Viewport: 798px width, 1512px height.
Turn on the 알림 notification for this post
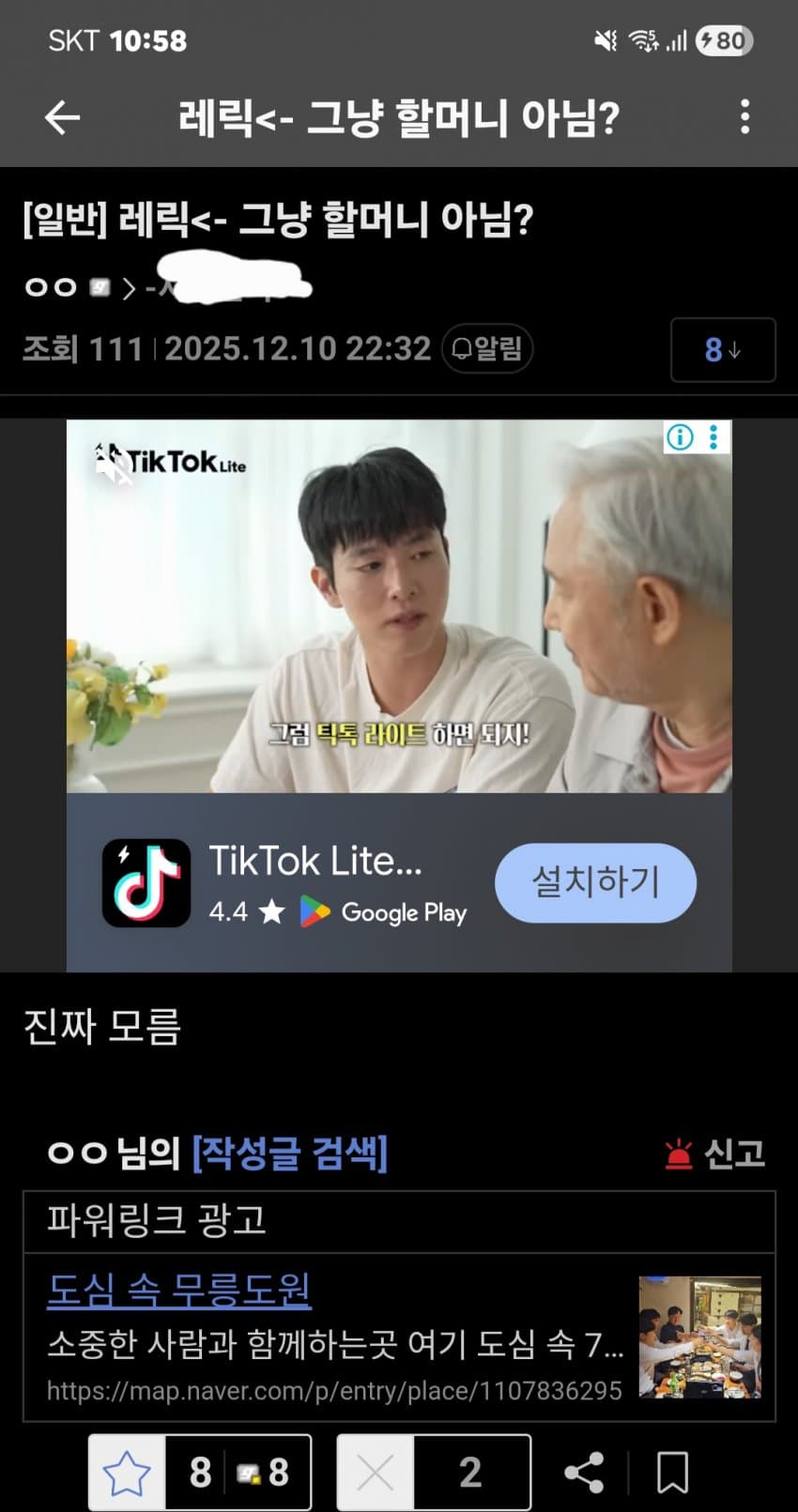tap(487, 349)
